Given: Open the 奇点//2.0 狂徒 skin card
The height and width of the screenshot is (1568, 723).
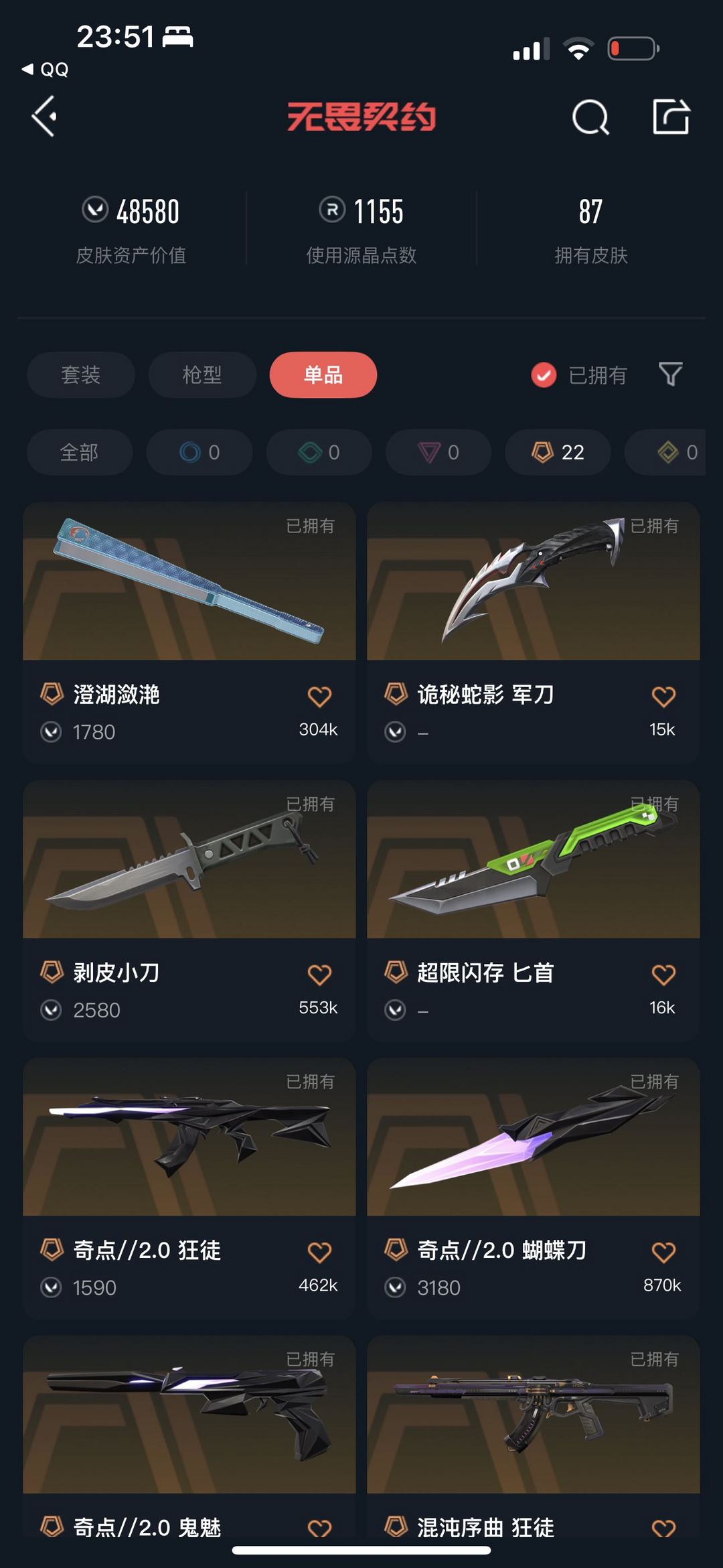Looking at the screenshot, I should click(x=189, y=1188).
